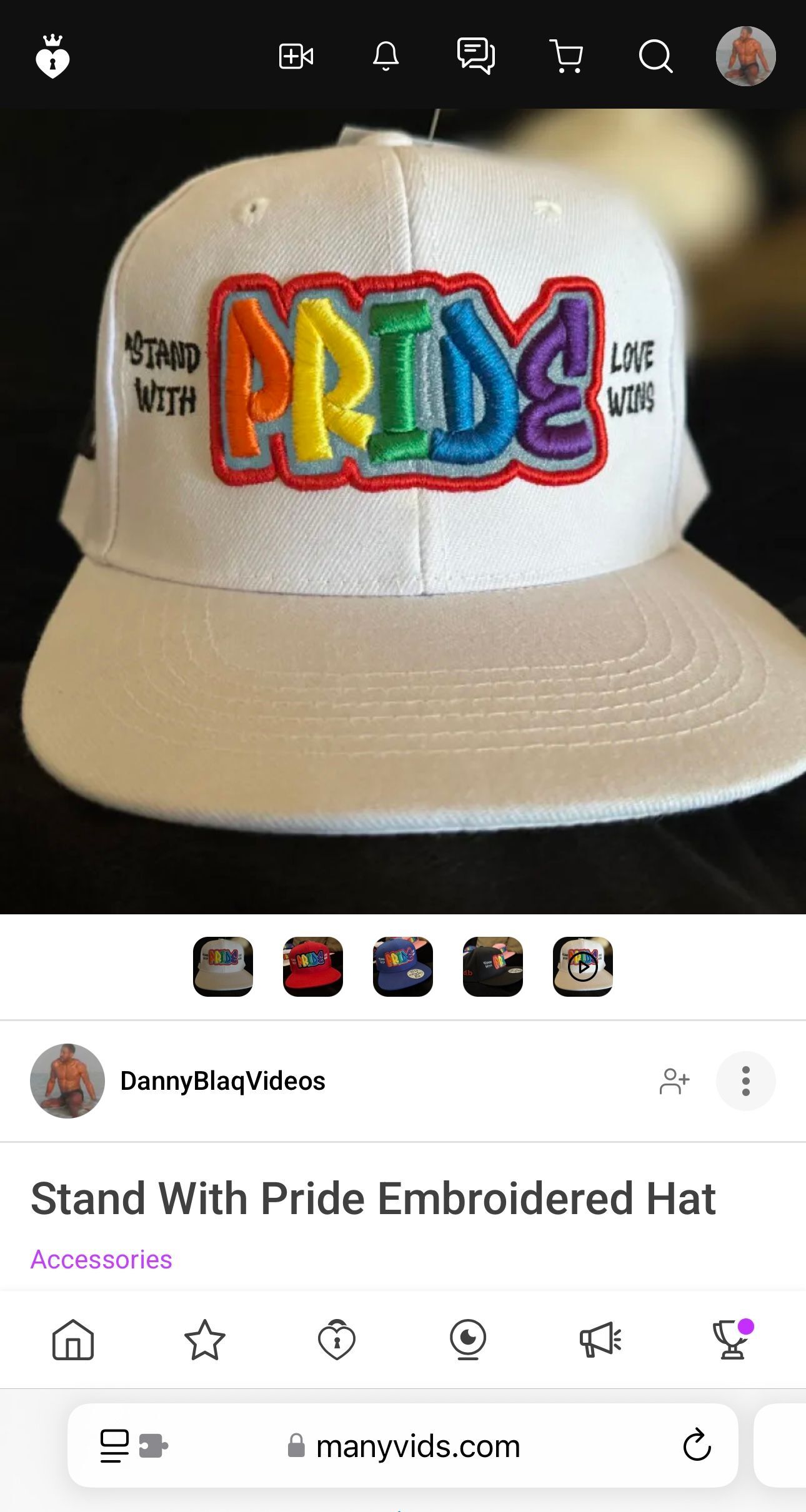Viewport: 806px width, 1512px height.
Task: Open the Accessories category link
Action: click(x=101, y=1260)
